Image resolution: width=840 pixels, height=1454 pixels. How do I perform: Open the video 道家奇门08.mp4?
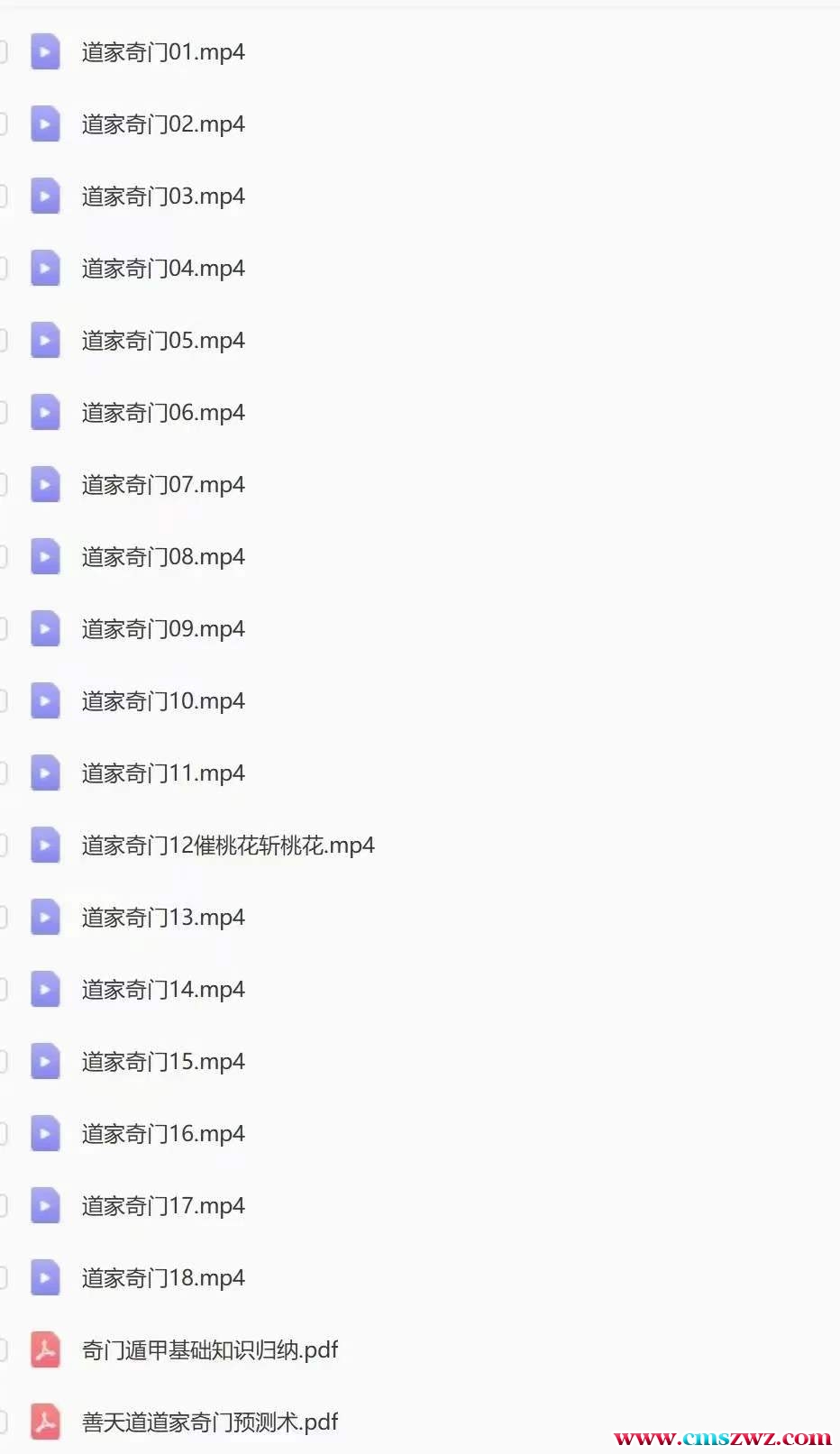163,557
